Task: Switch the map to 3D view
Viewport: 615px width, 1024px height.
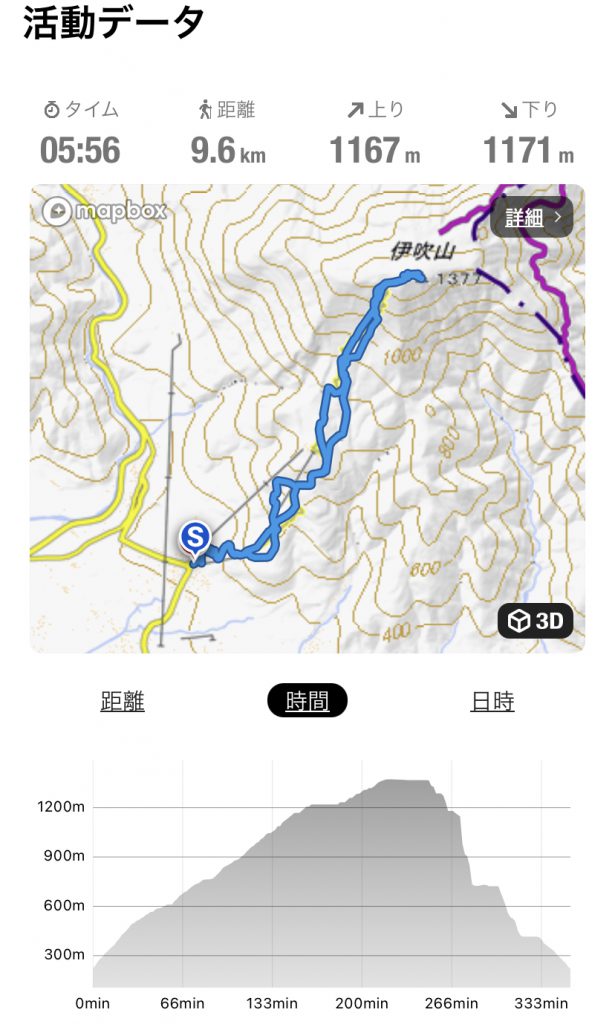Action: click(535, 621)
